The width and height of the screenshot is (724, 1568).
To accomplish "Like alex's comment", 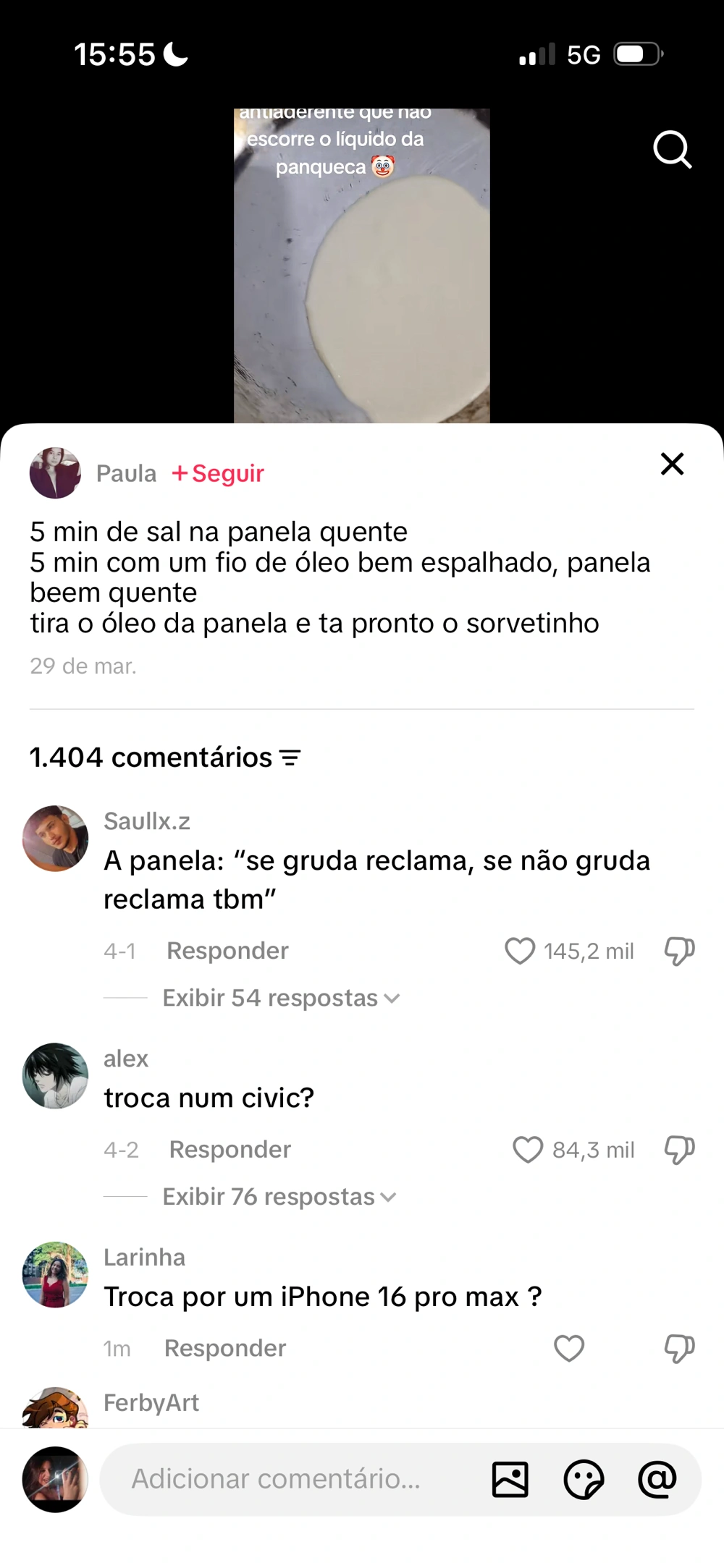I will point(528,1150).
